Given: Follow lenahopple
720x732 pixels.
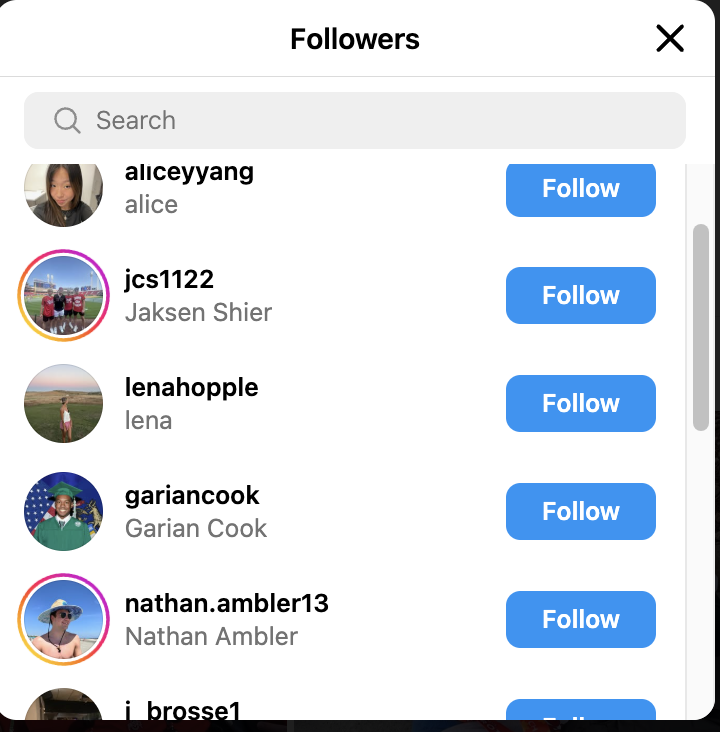Looking at the screenshot, I should (x=580, y=403).
